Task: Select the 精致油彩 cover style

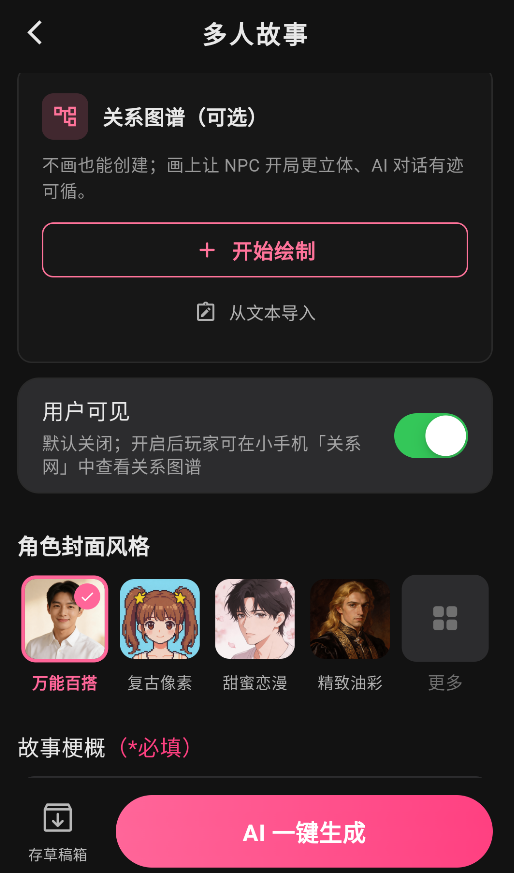Action: (350, 619)
